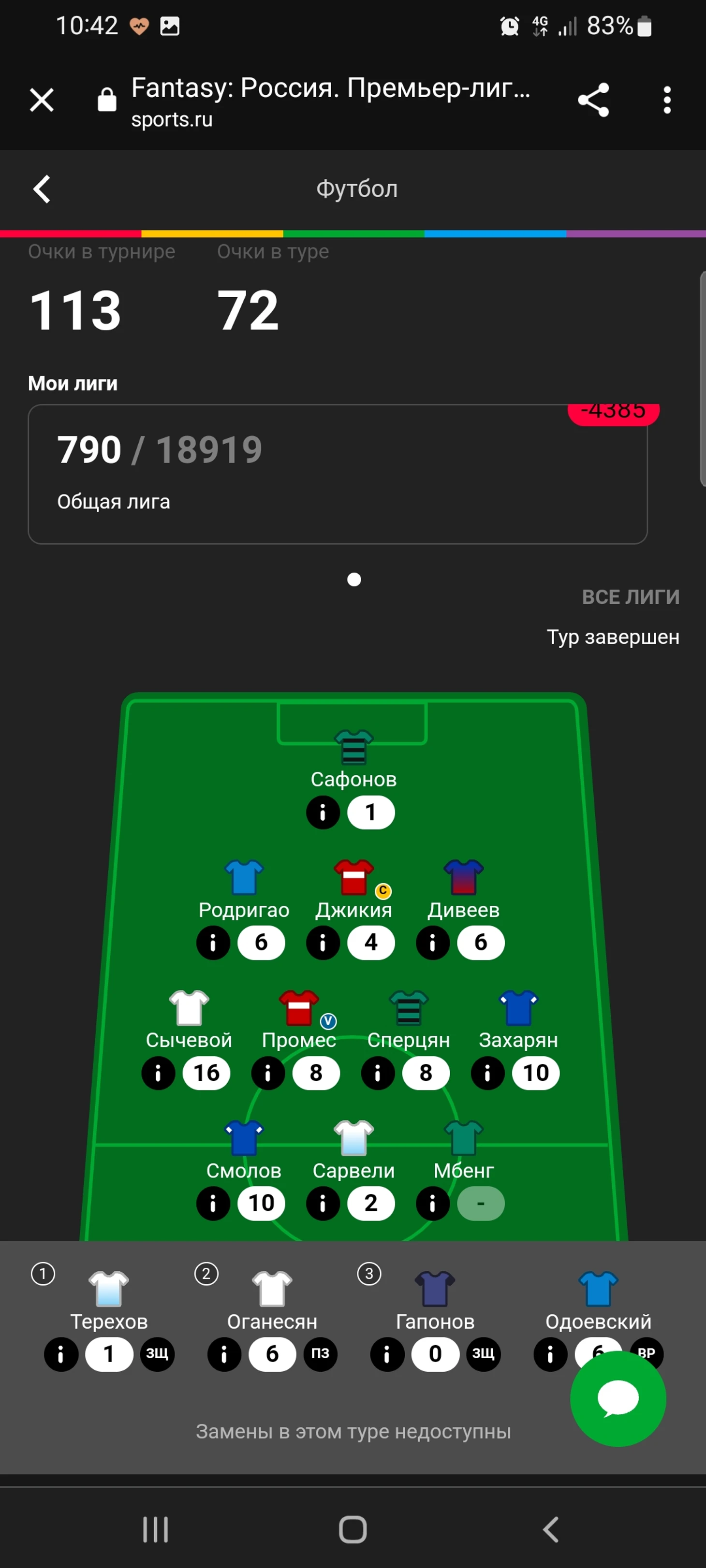Open the Общая лига card

click(x=337, y=474)
